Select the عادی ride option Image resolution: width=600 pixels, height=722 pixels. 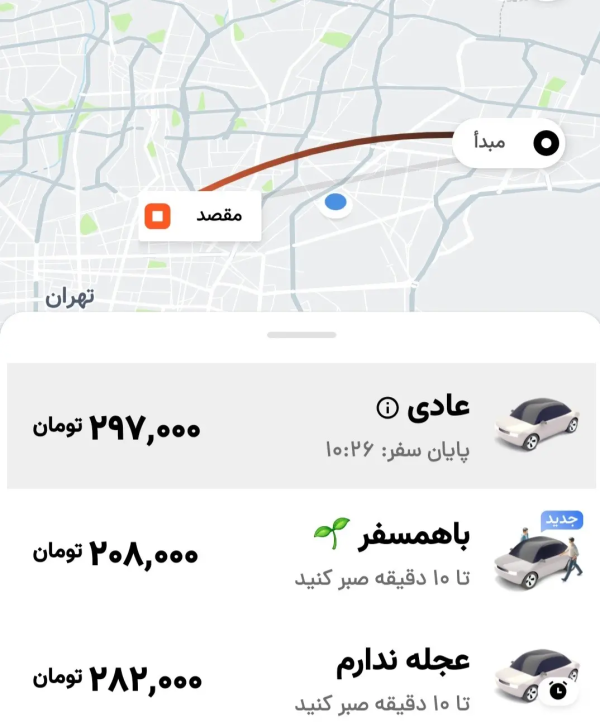click(x=300, y=426)
